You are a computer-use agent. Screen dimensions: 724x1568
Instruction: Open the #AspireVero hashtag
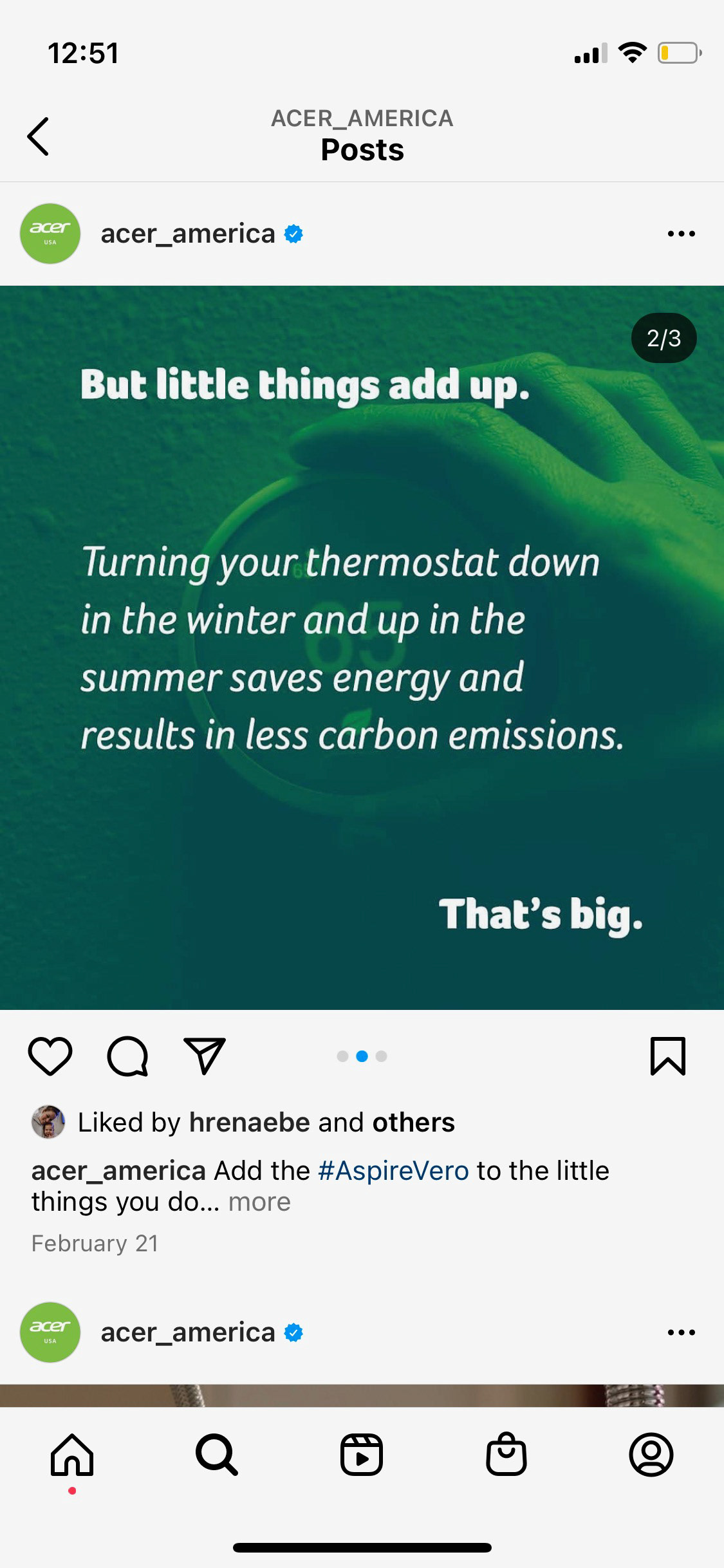(x=393, y=1170)
